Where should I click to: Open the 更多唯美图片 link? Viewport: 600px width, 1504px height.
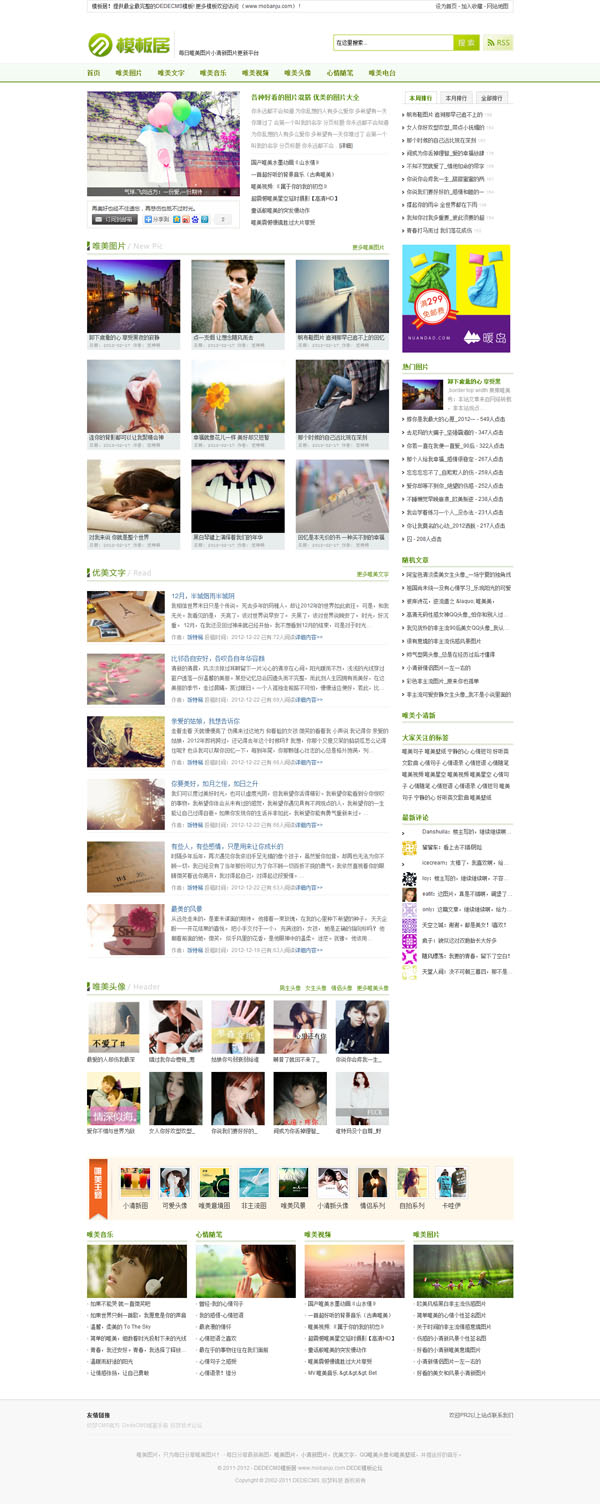click(x=368, y=247)
